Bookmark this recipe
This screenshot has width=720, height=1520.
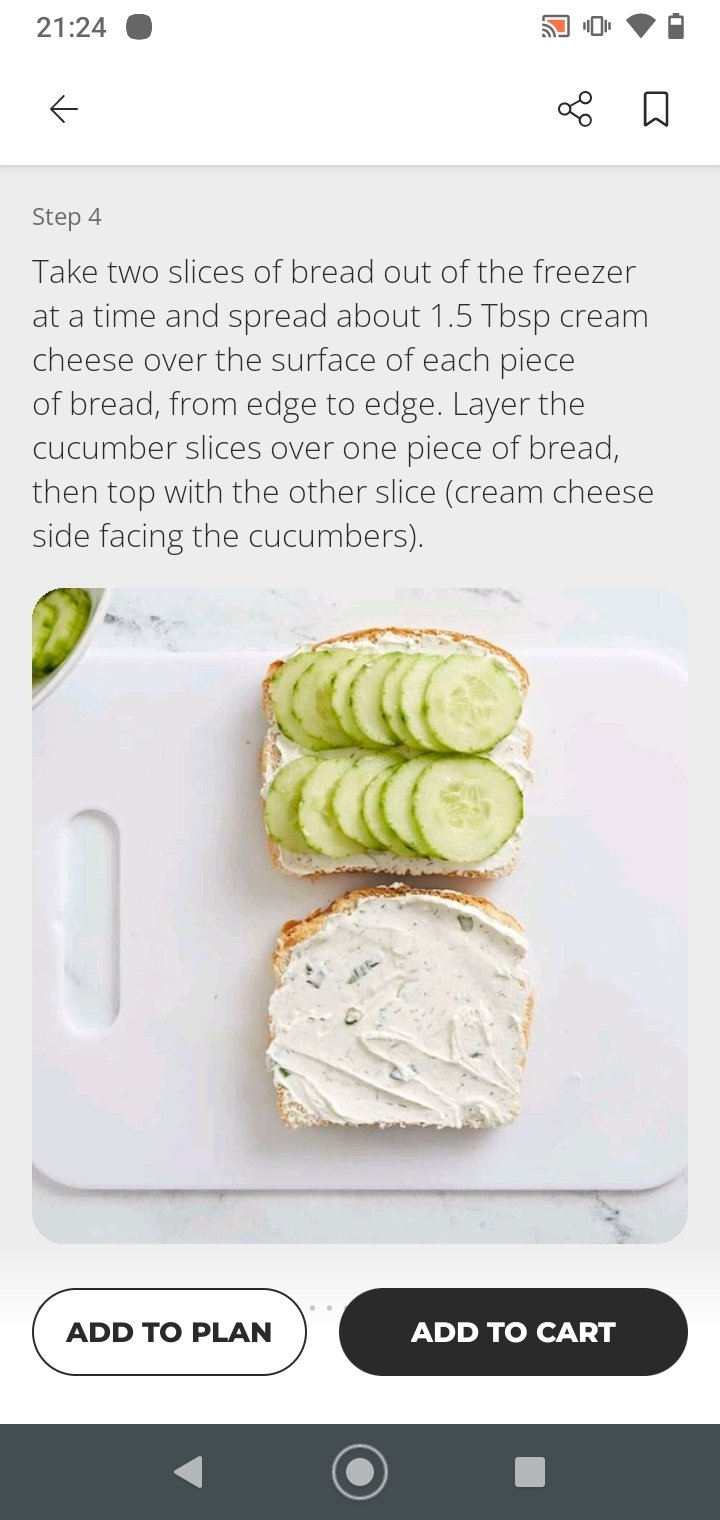(656, 109)
